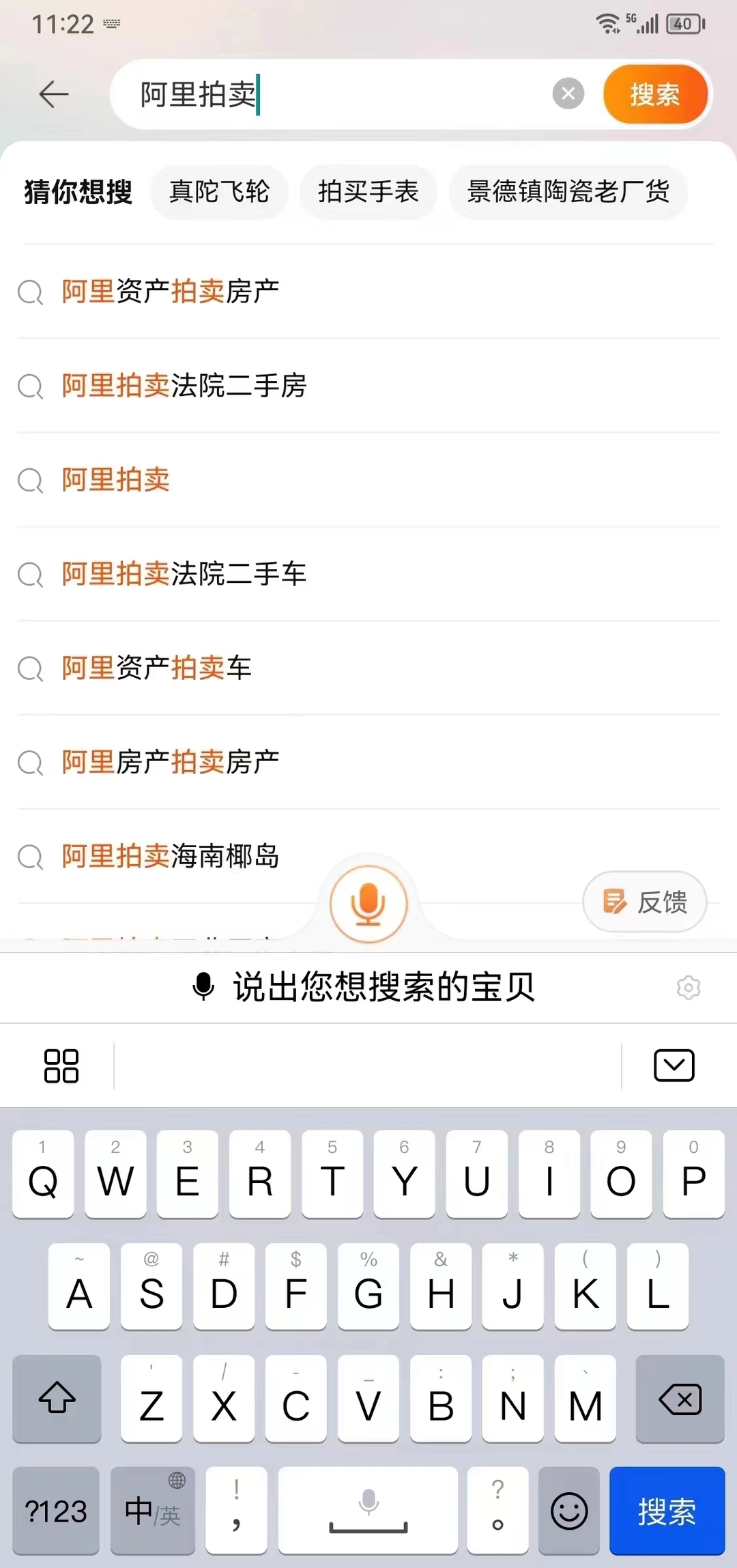Open voice input settings gear

pyautogui.click(x=689, y=987)
